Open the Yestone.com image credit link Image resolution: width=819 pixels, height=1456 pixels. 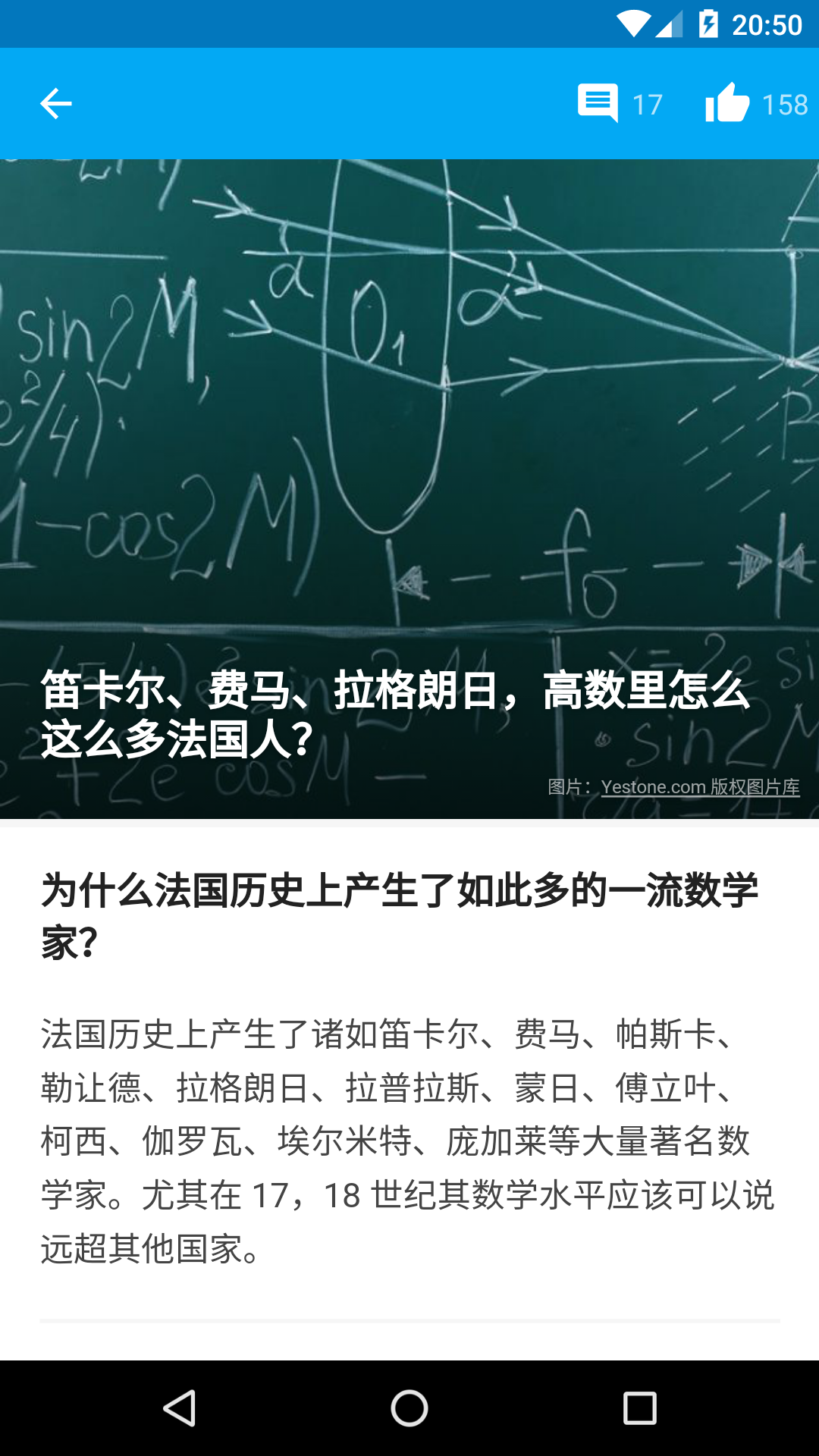[700, 787]
